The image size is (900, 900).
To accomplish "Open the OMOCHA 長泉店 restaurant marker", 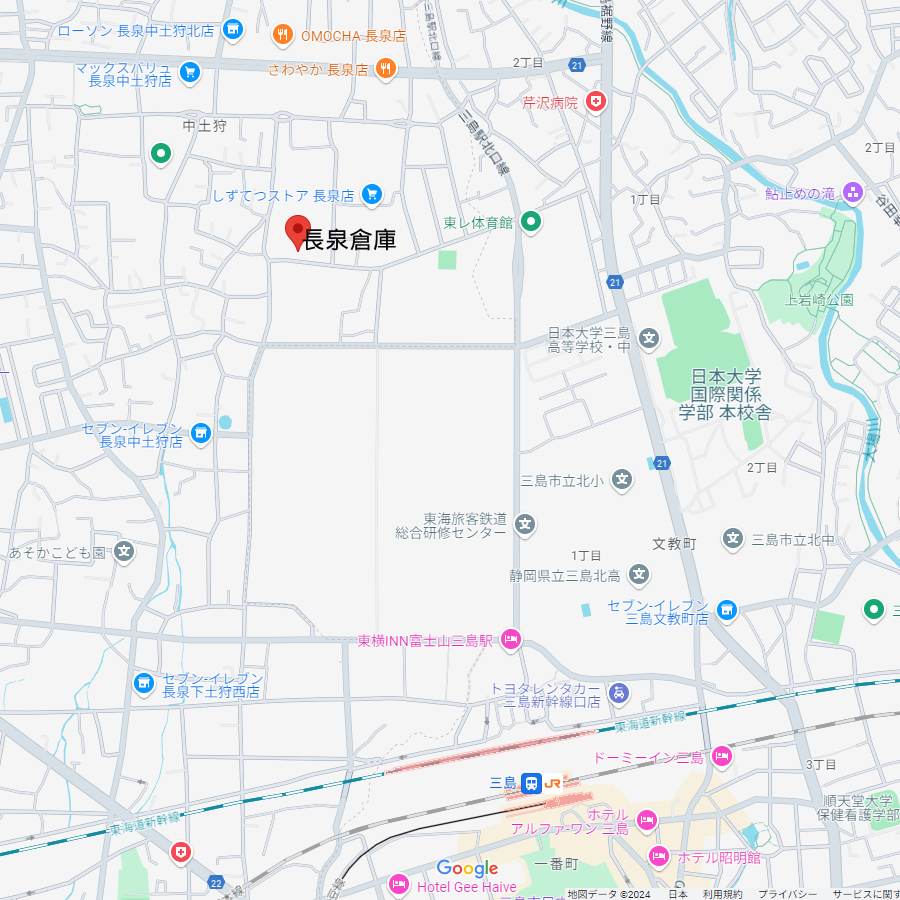I will 283,35.
